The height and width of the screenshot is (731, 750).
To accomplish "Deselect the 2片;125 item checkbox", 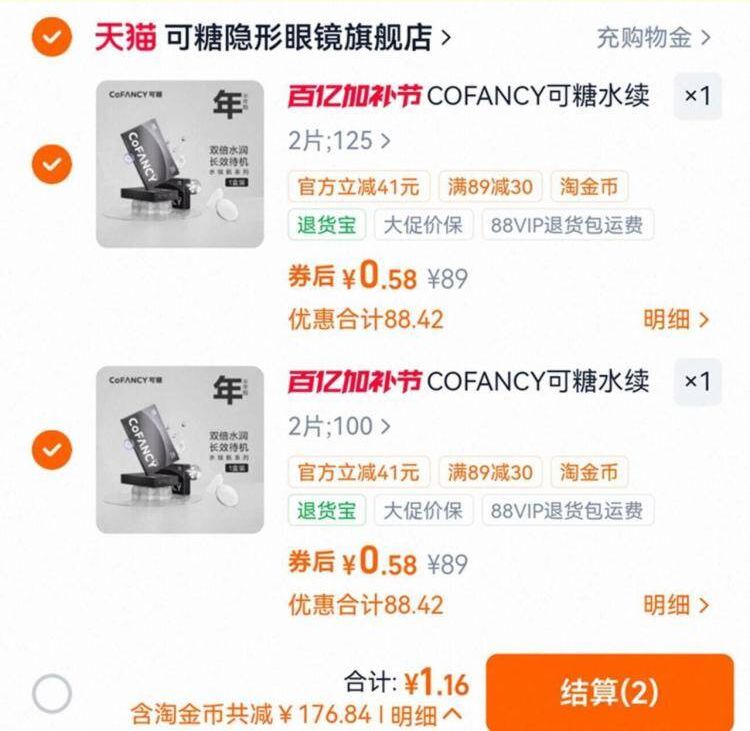I will tap(52, 163).
